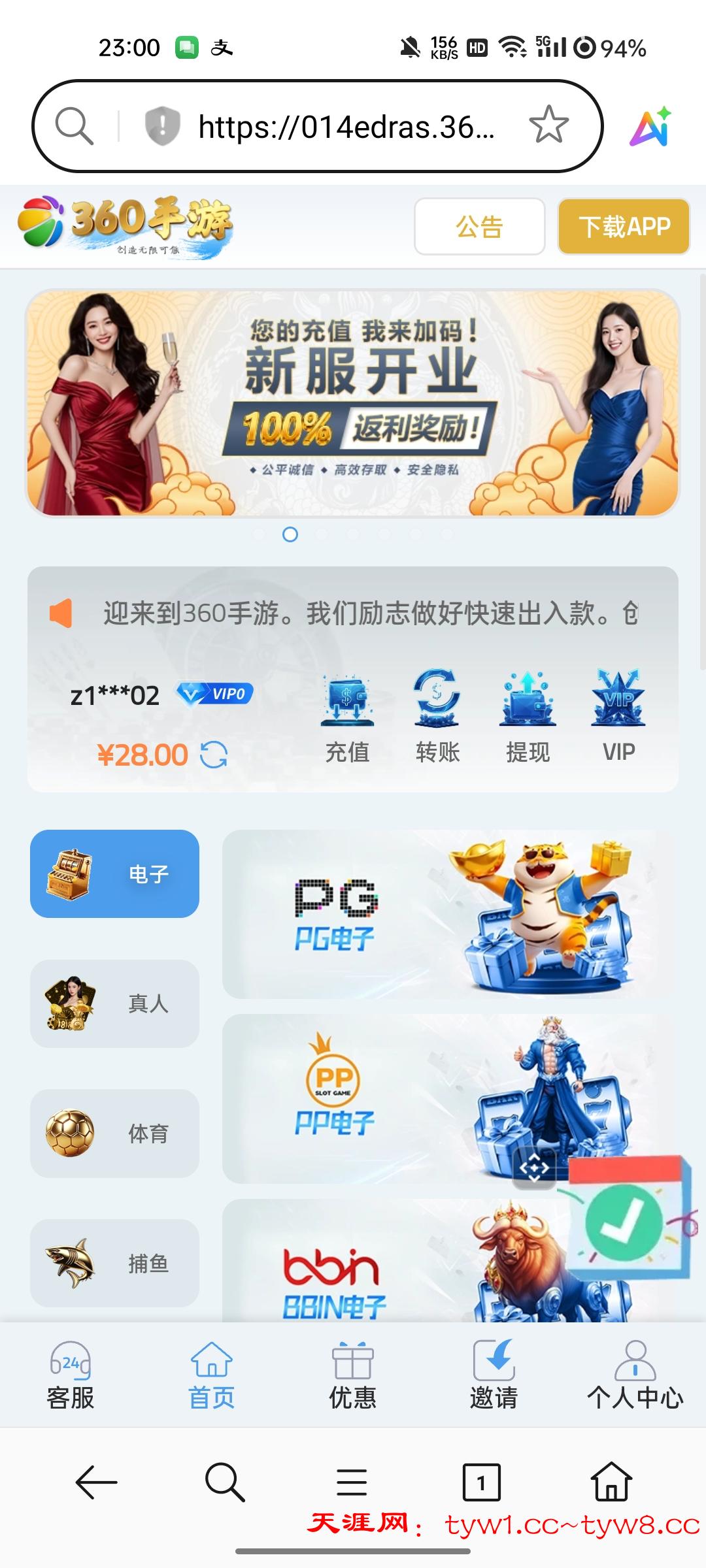
Task: Open 转账 transfer
Action: 437,717
